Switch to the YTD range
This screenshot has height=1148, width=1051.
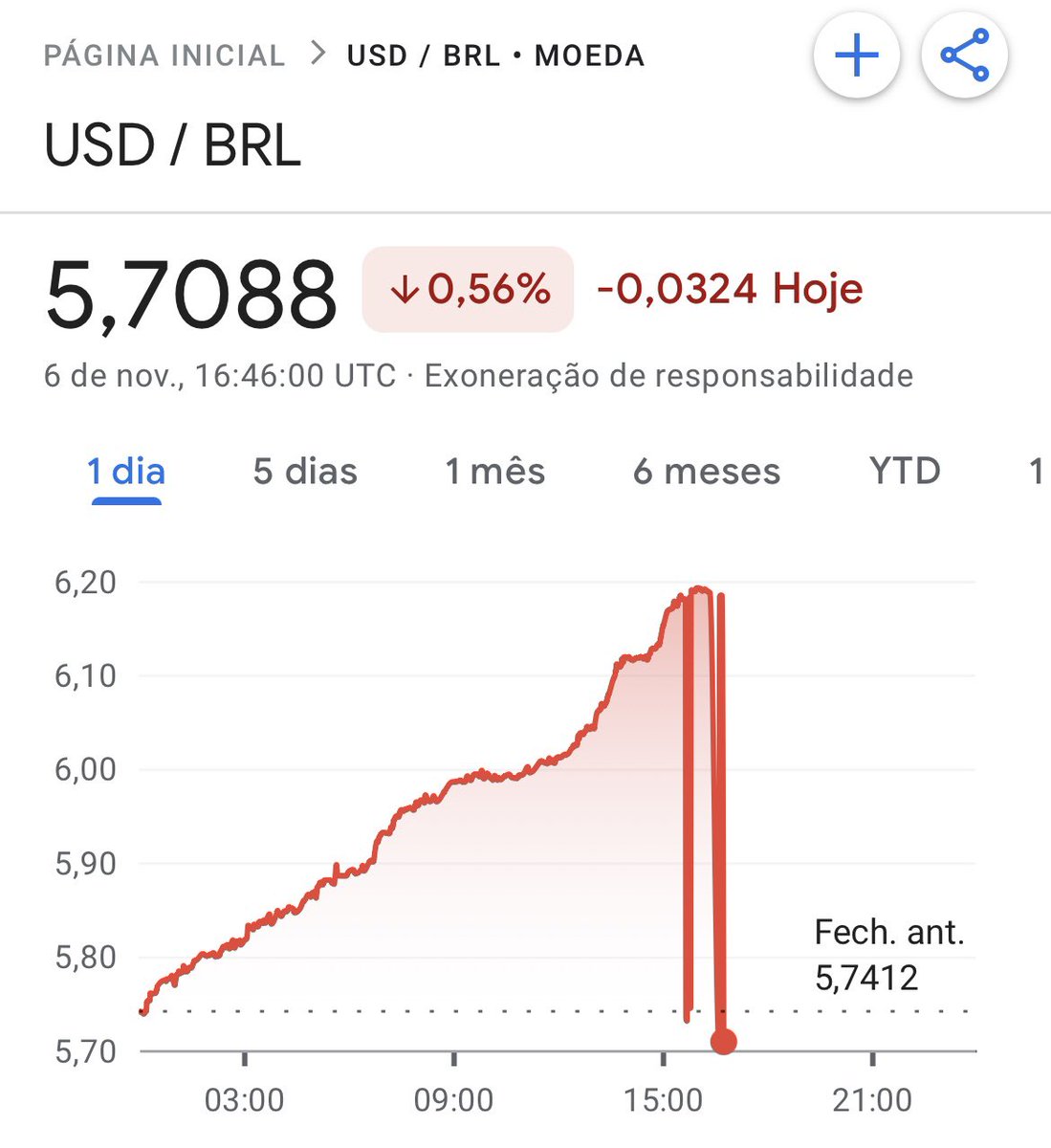pyautogui.click(x=905, y=472)
